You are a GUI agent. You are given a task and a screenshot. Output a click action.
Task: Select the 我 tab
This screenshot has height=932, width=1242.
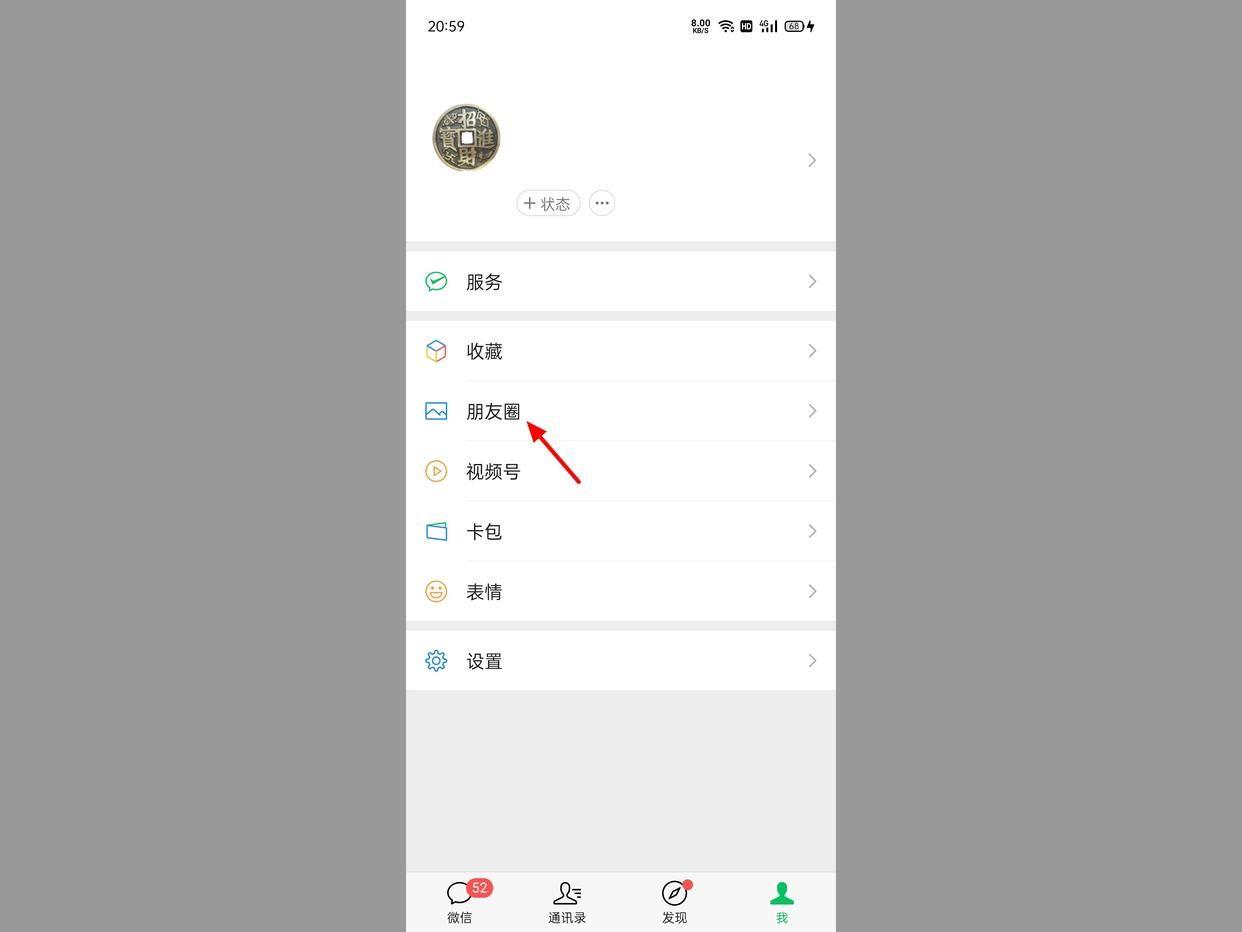click(782, 902)
